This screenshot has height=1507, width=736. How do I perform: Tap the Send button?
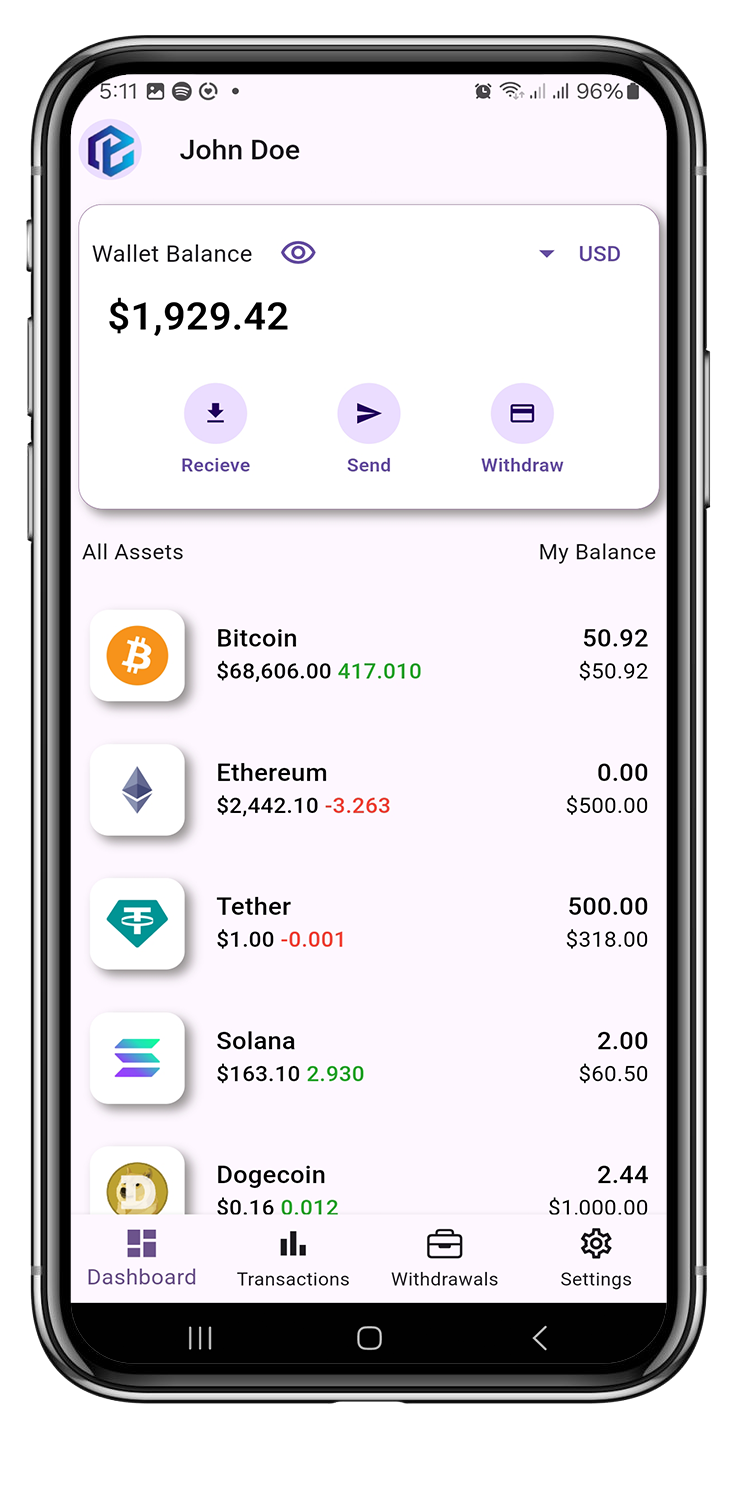tap(368, 414)
